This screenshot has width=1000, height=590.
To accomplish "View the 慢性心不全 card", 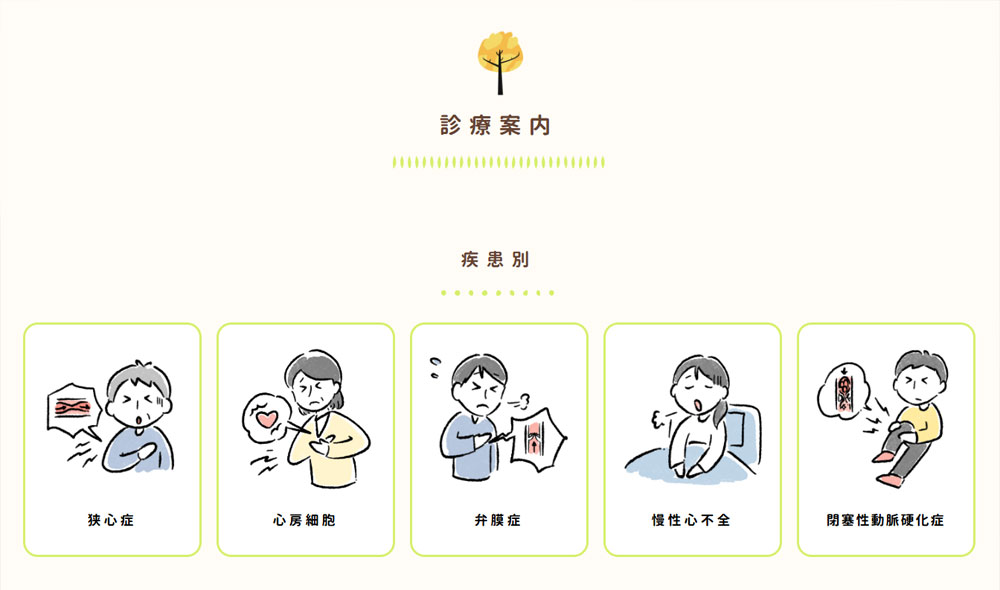I will [x=692, y=440].
